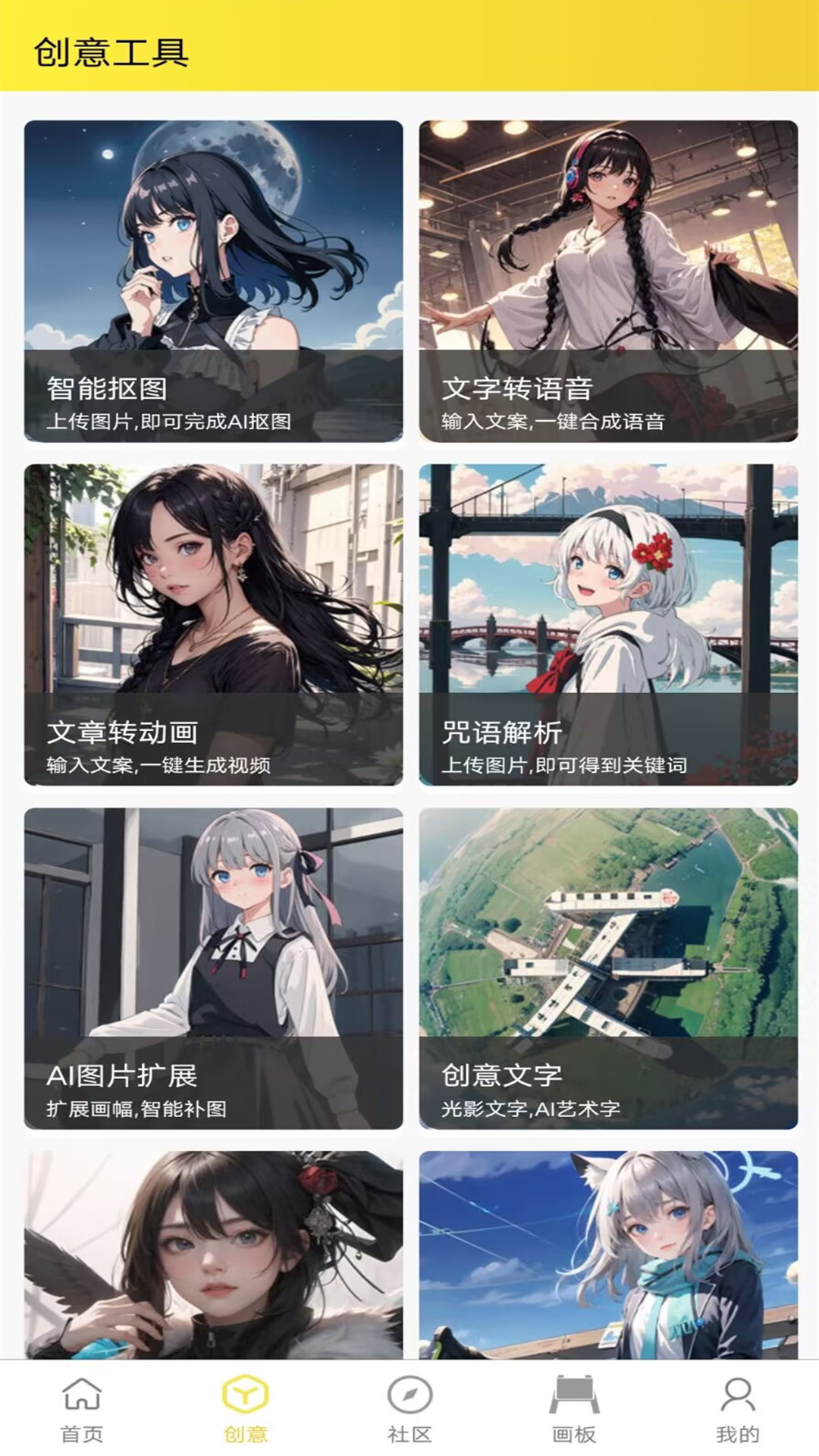Image resolution: width=819 pixels, height=1456 pixels.
Task: Open the 文字转语音 tool card
Action: (608, 281)
